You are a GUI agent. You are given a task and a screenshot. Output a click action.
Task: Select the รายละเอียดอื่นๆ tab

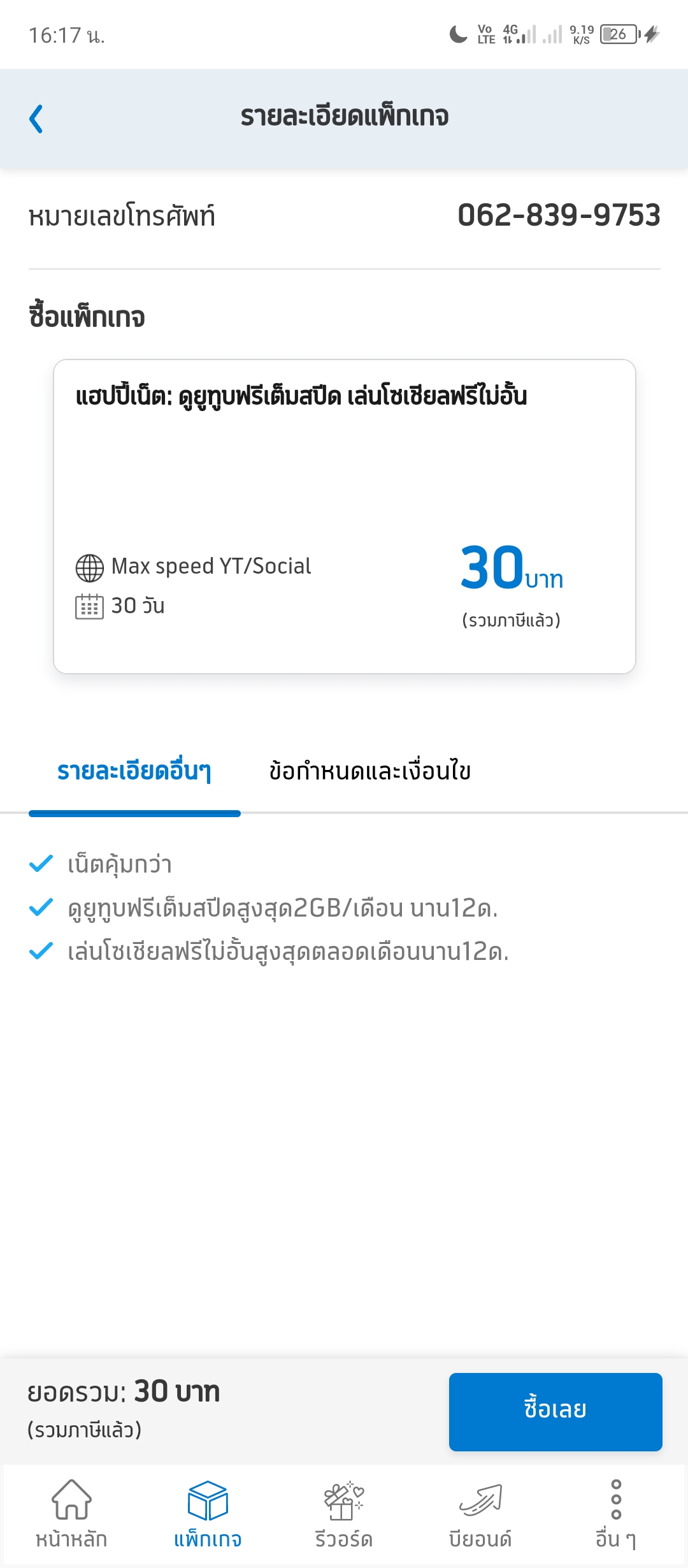[134, 771]
